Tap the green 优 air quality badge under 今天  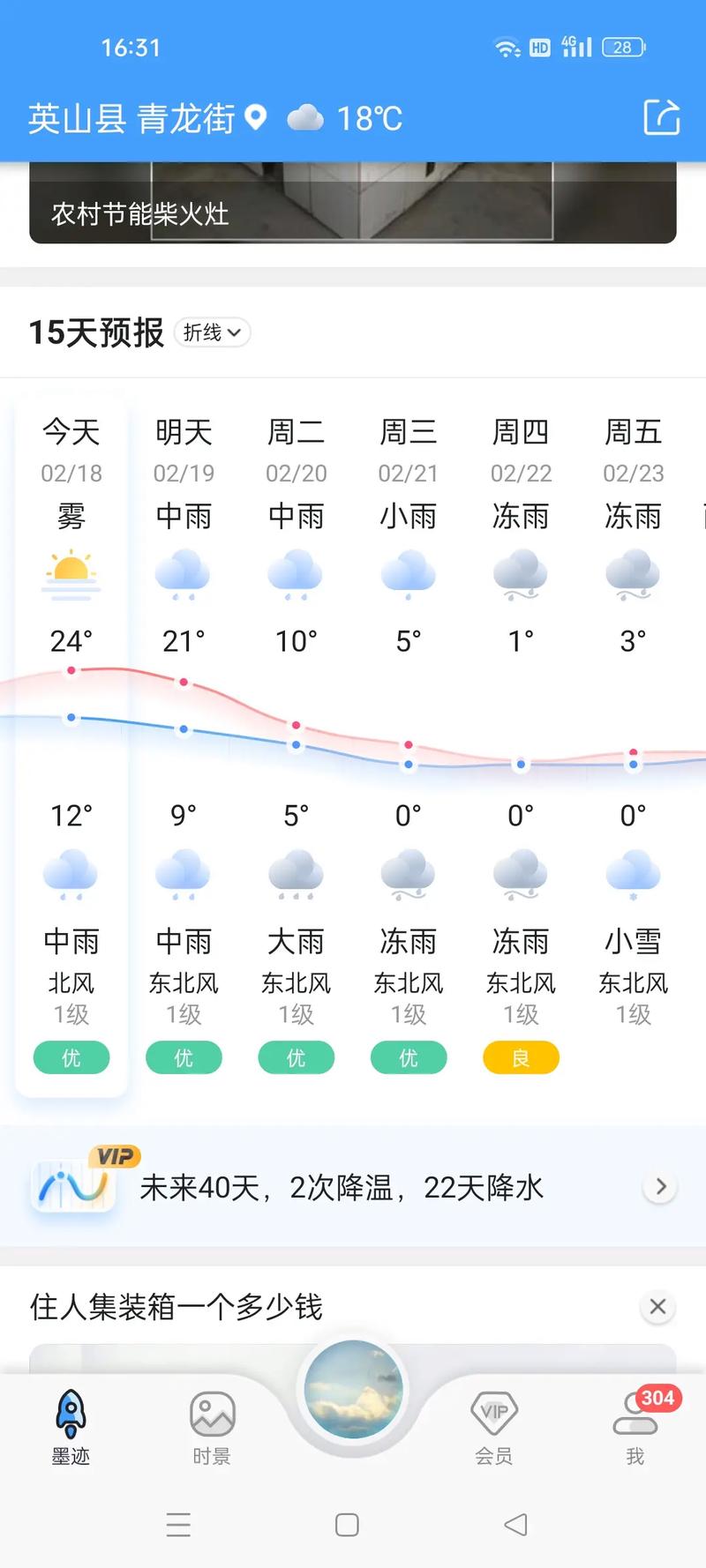point(71,1057)
